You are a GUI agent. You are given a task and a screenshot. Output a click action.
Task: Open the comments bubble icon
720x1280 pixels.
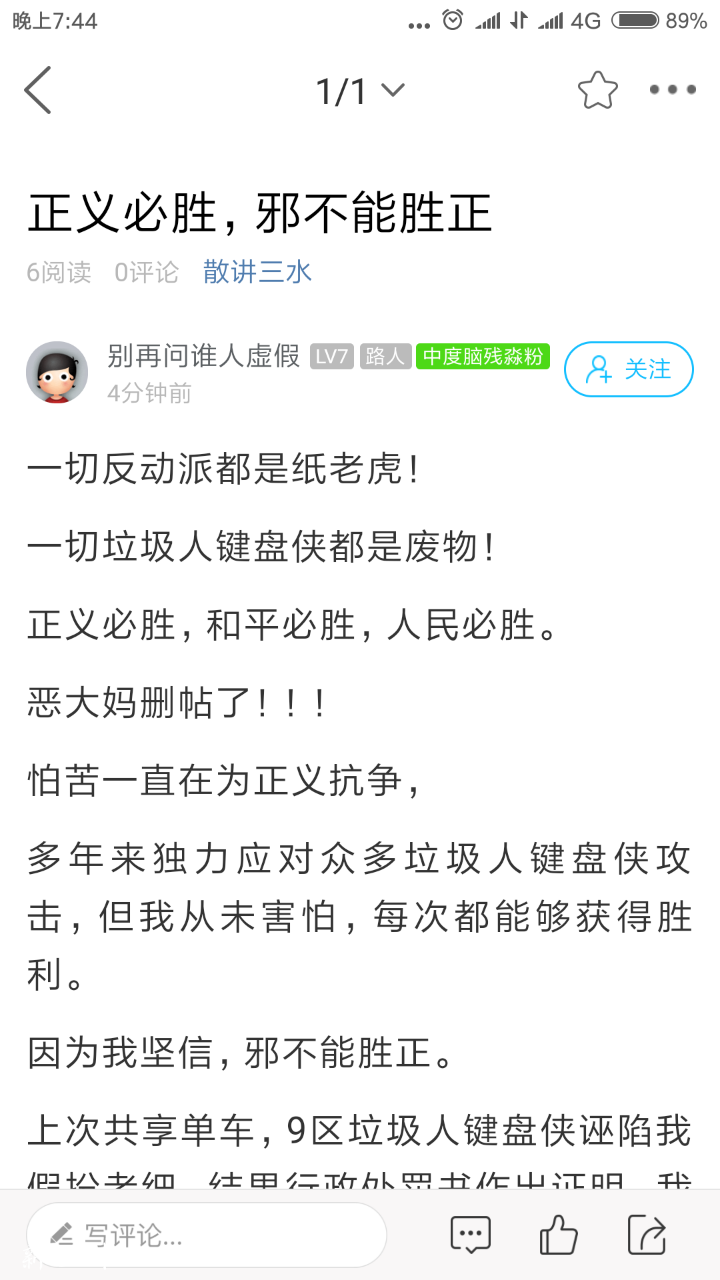(x=470, y=1235)
